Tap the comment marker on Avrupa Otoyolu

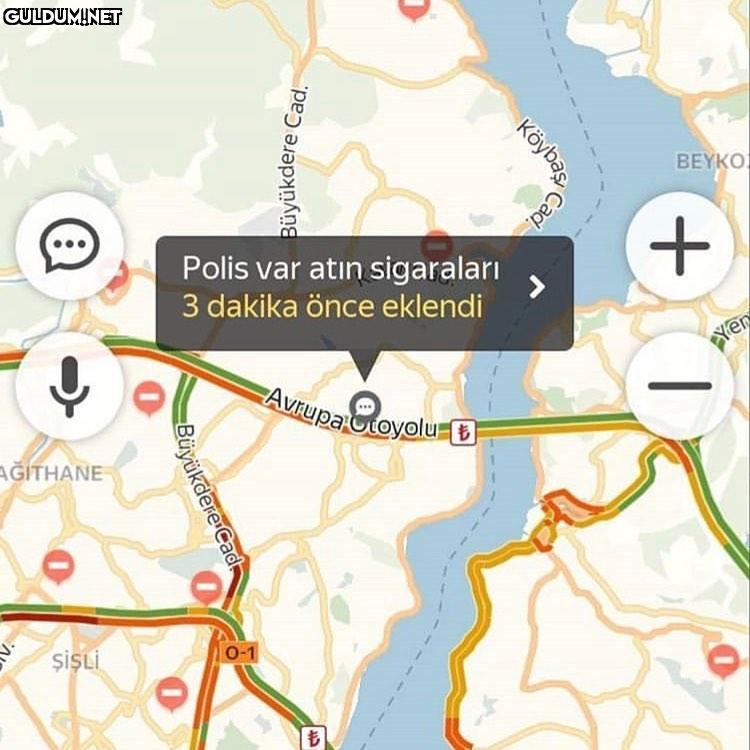(x=365, y=405)
